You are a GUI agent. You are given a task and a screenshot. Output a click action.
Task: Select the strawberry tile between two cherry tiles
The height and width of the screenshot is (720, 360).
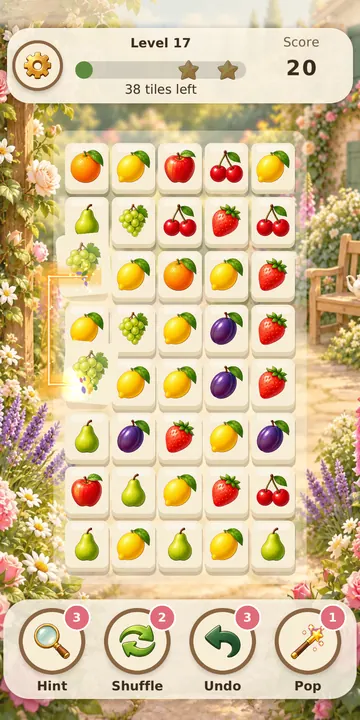pyautogui.click(x=226, y=223)
